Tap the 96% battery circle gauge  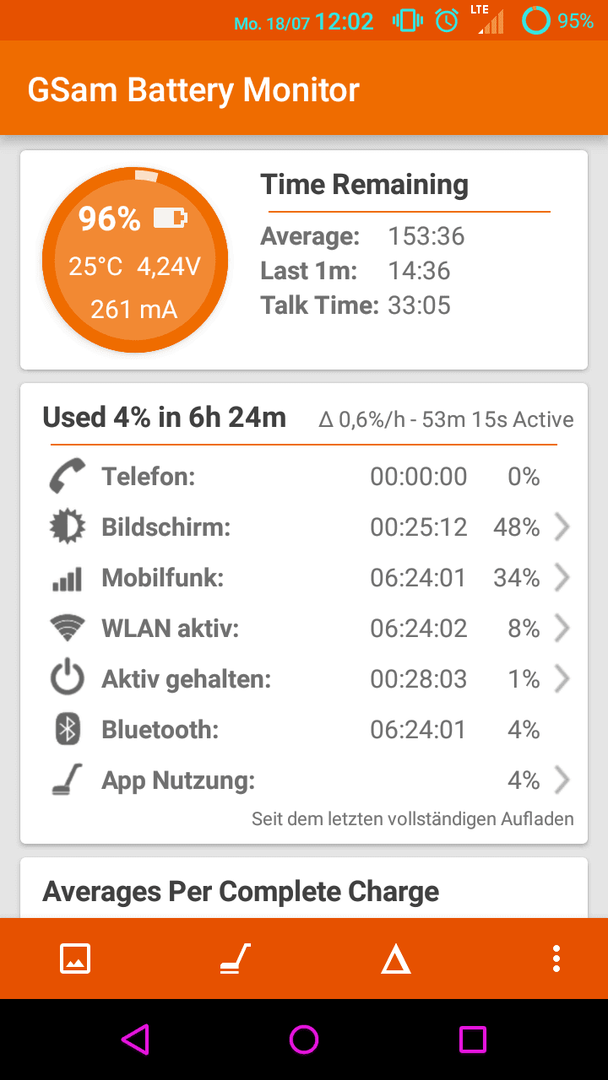click(135, 260)
